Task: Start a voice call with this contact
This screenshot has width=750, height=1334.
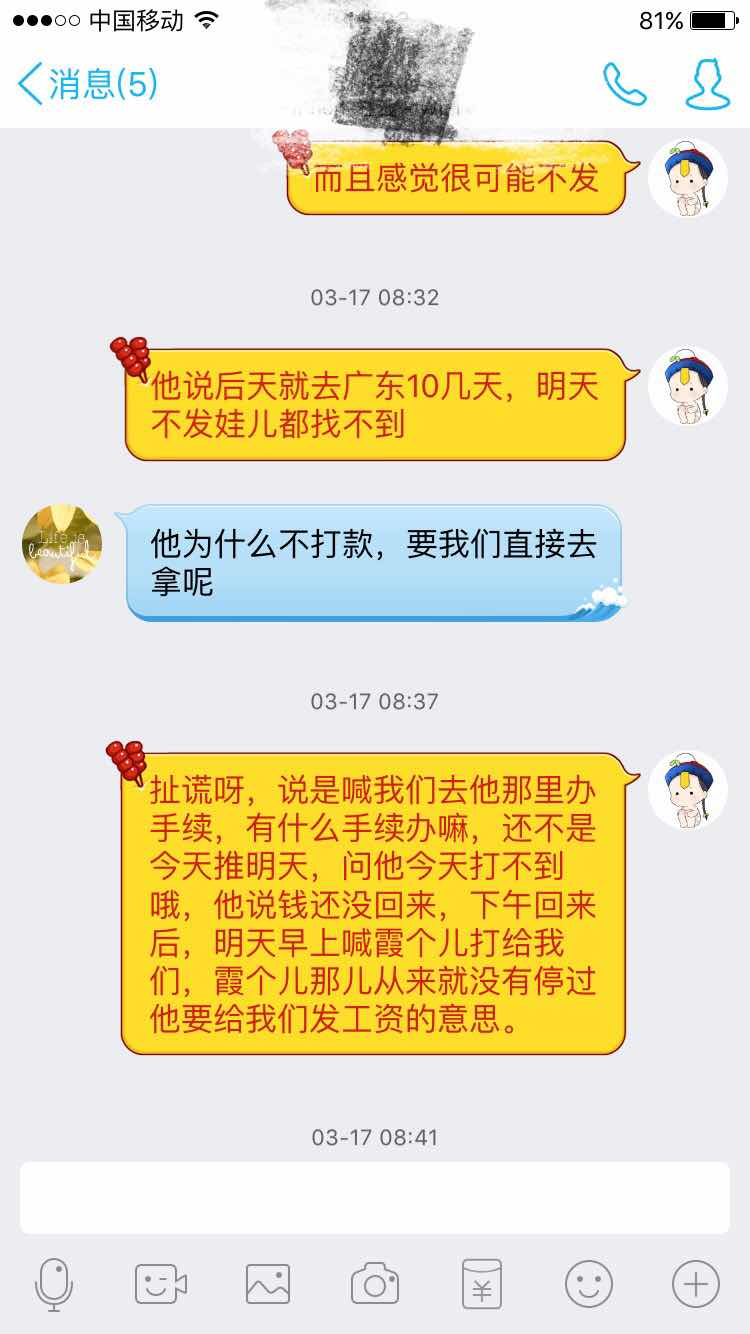Action: pyautogui.click(x=624, y=84)
